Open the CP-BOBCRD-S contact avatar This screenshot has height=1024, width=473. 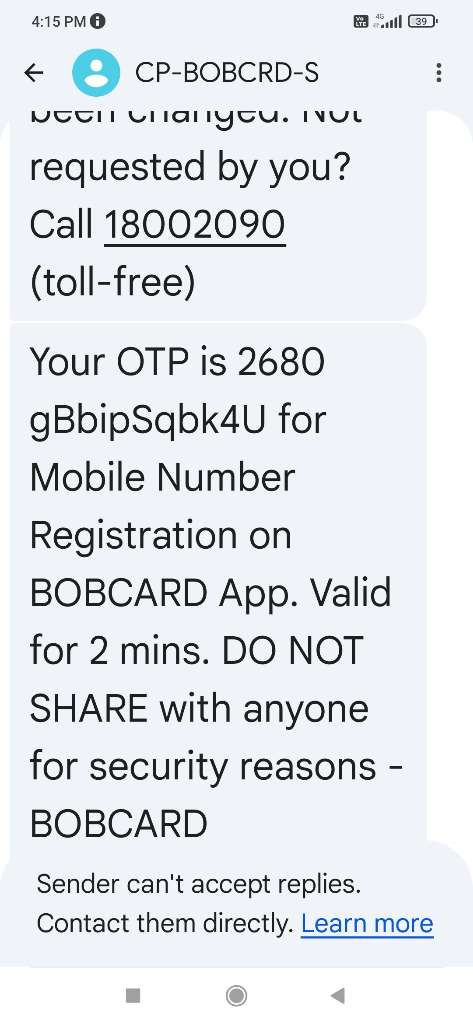[96, 73]
